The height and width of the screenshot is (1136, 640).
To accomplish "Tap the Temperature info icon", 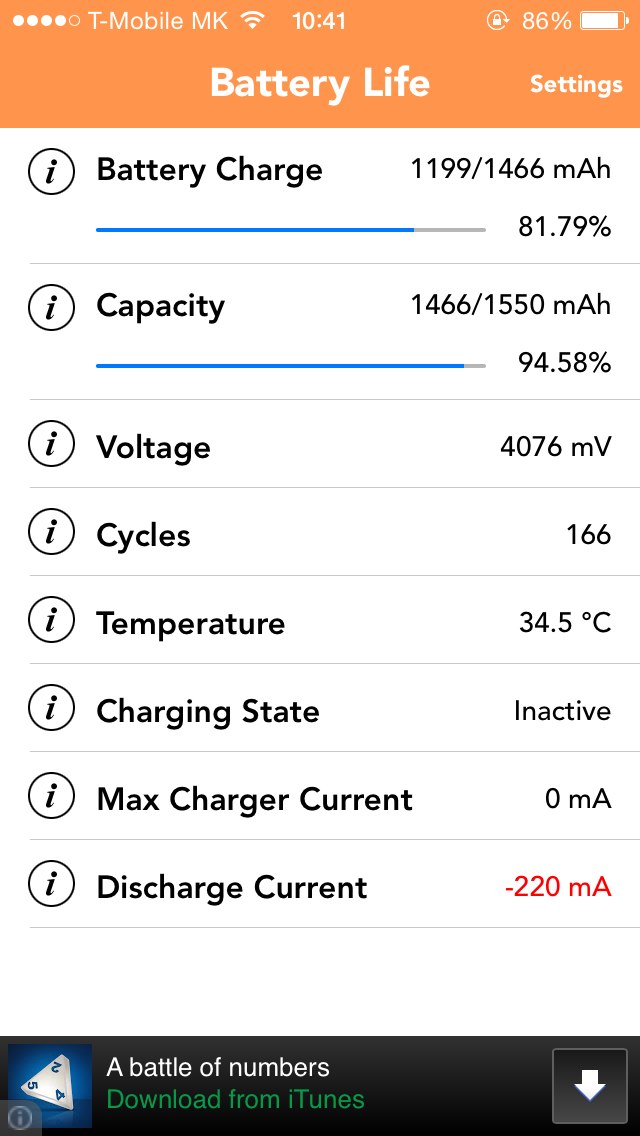I will (51, 621).
